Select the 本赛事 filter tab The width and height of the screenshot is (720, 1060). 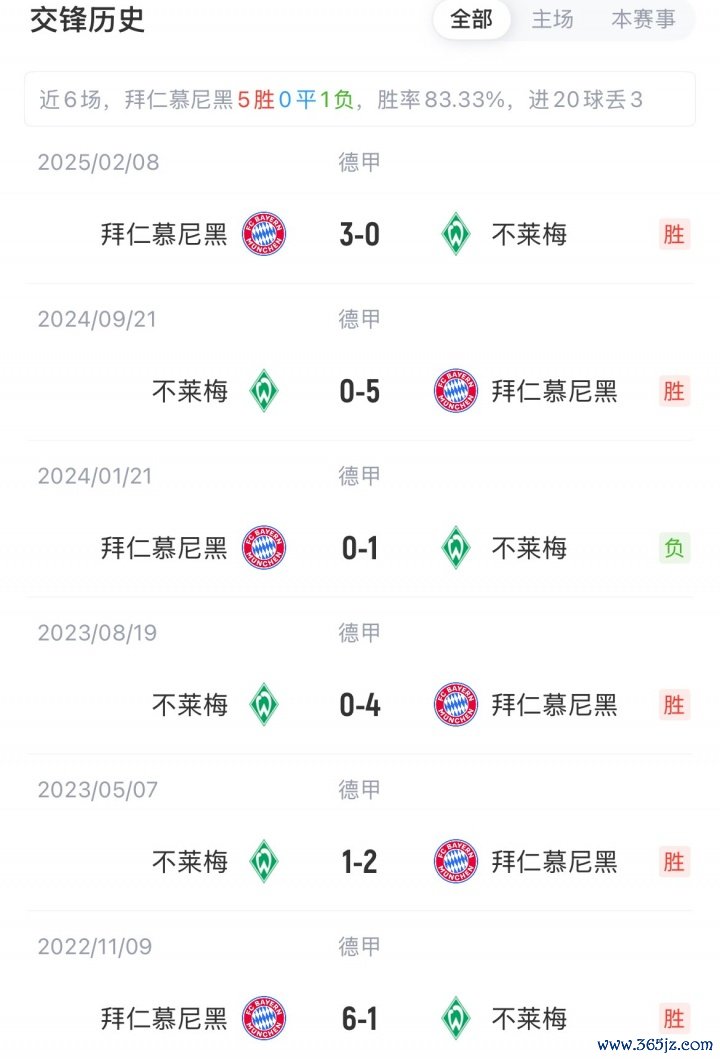[x=643, y=20]
